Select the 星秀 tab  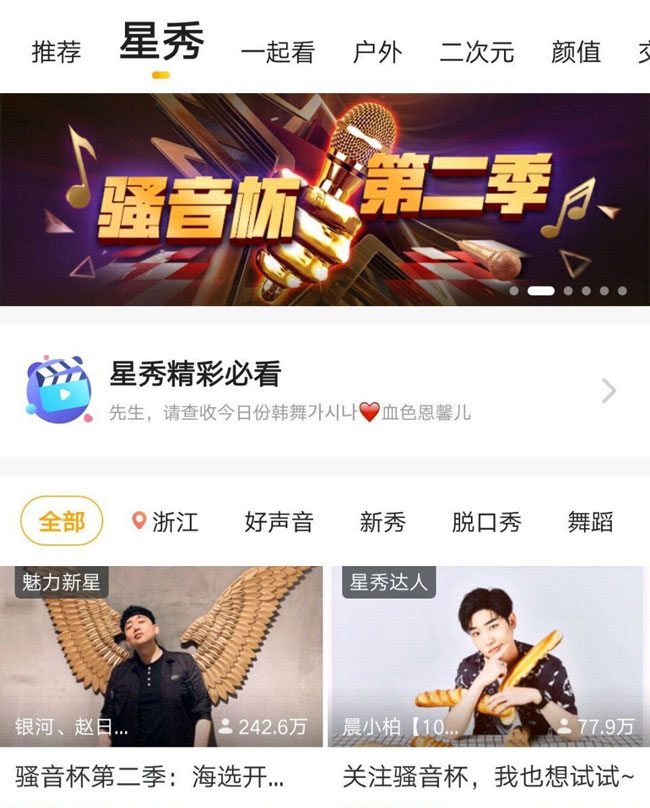pyautogui.click(x=161, y=44)
